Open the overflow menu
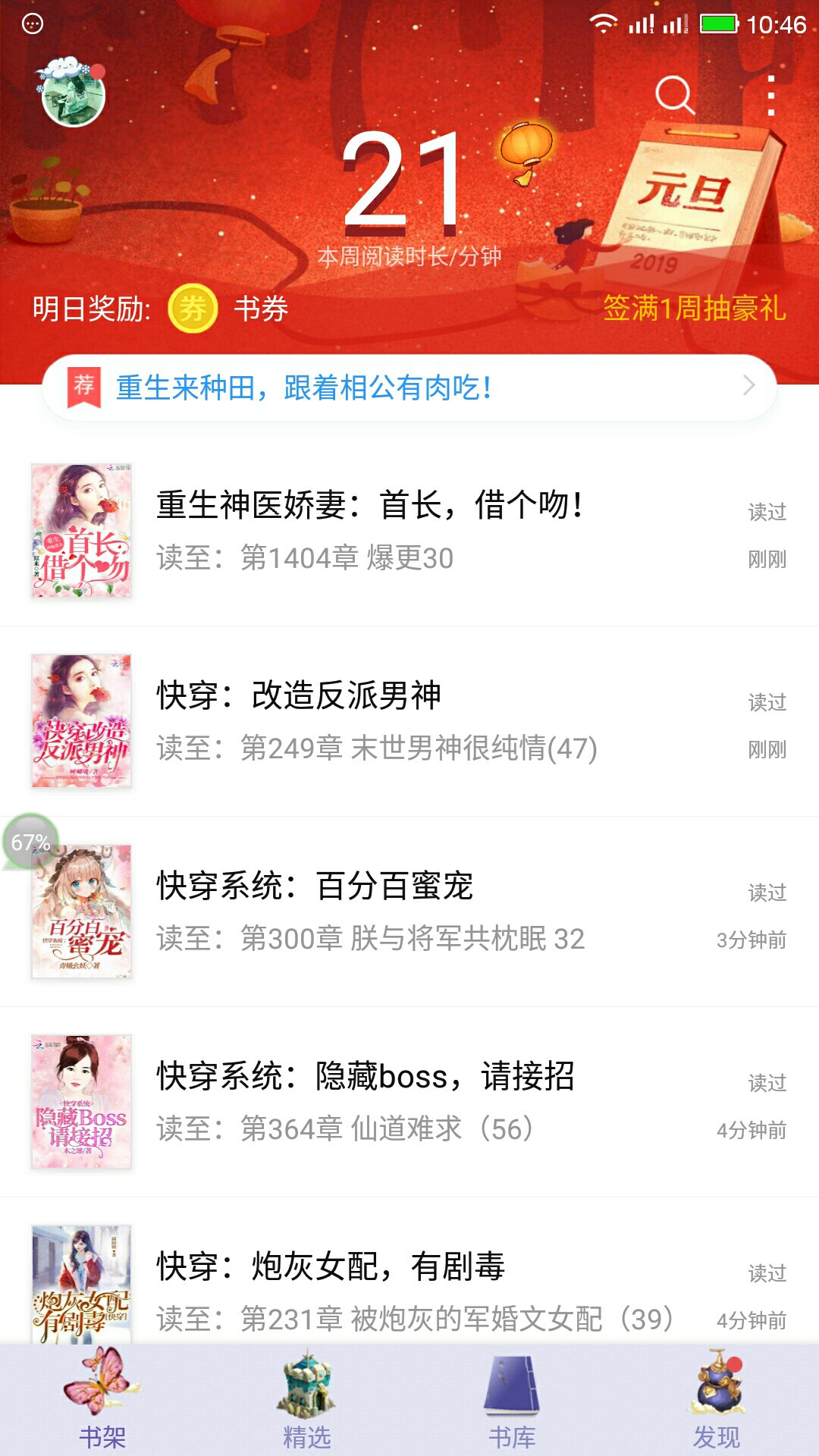Screen dimensions: 819x1456 click(770, 96)
